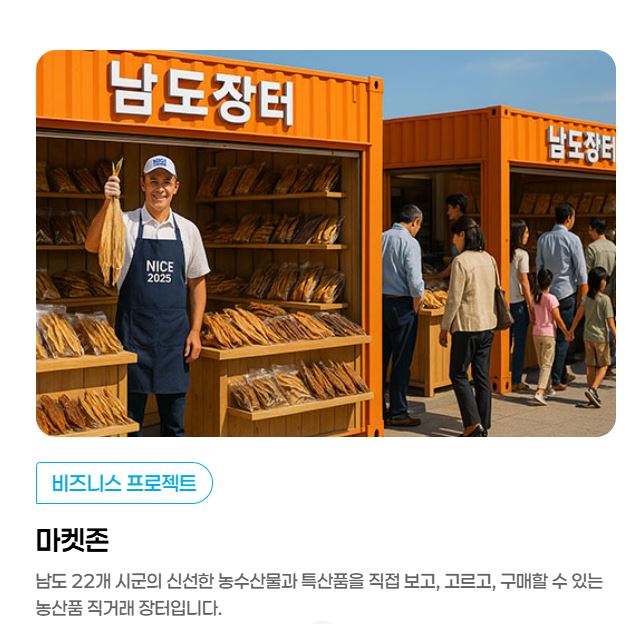Open the 마켓존 market photo card
The height and width of the screenshot is (624, 644).
[325, 243]
